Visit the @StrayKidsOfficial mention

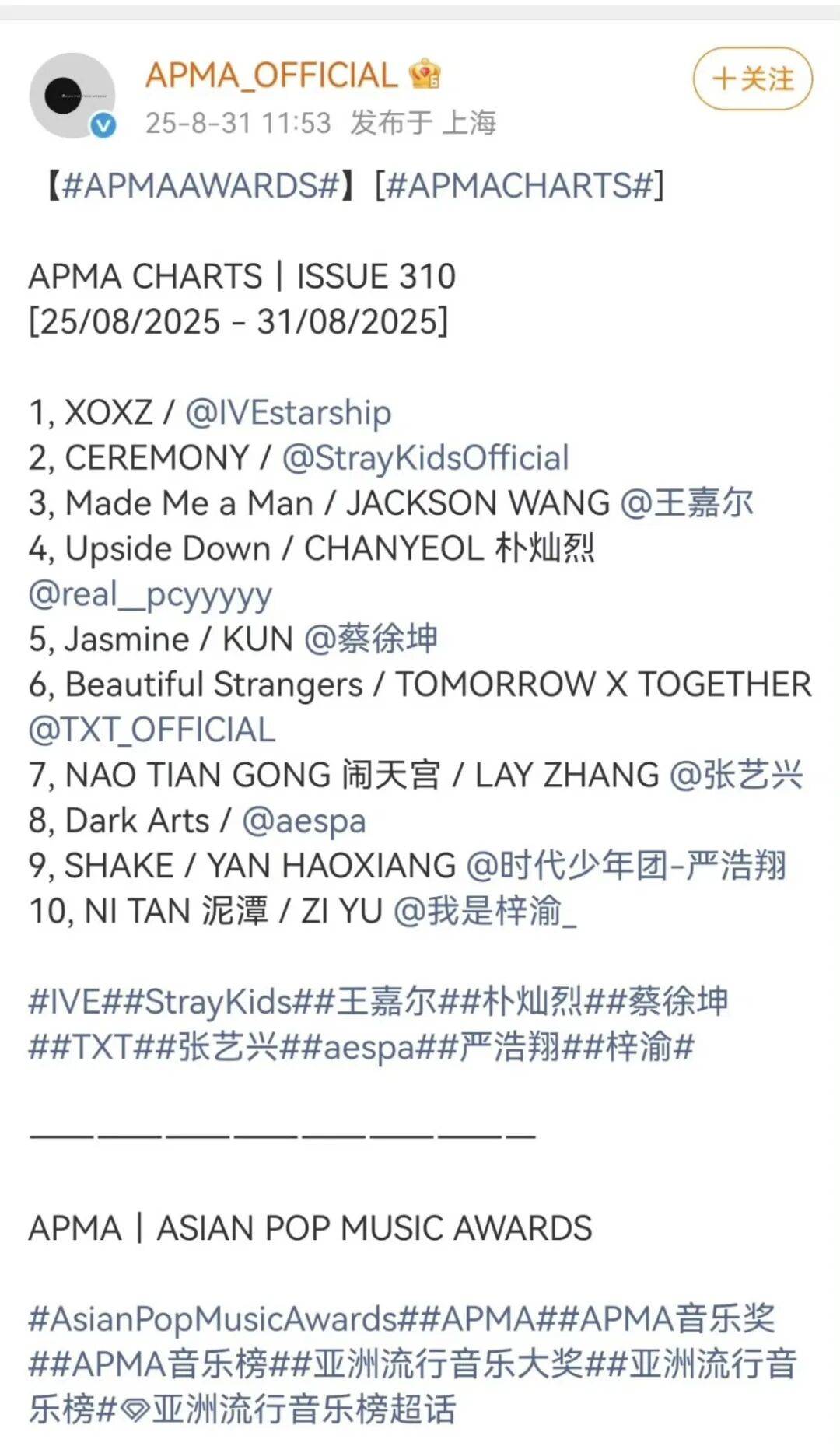tap(425, 457)
